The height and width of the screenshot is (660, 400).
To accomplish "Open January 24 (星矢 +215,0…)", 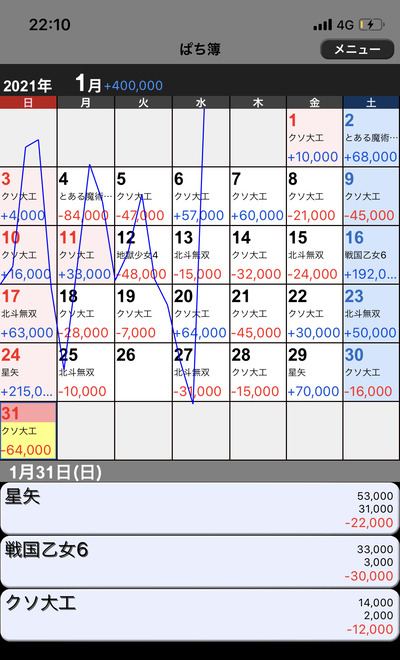I will [x=28, y=372].
